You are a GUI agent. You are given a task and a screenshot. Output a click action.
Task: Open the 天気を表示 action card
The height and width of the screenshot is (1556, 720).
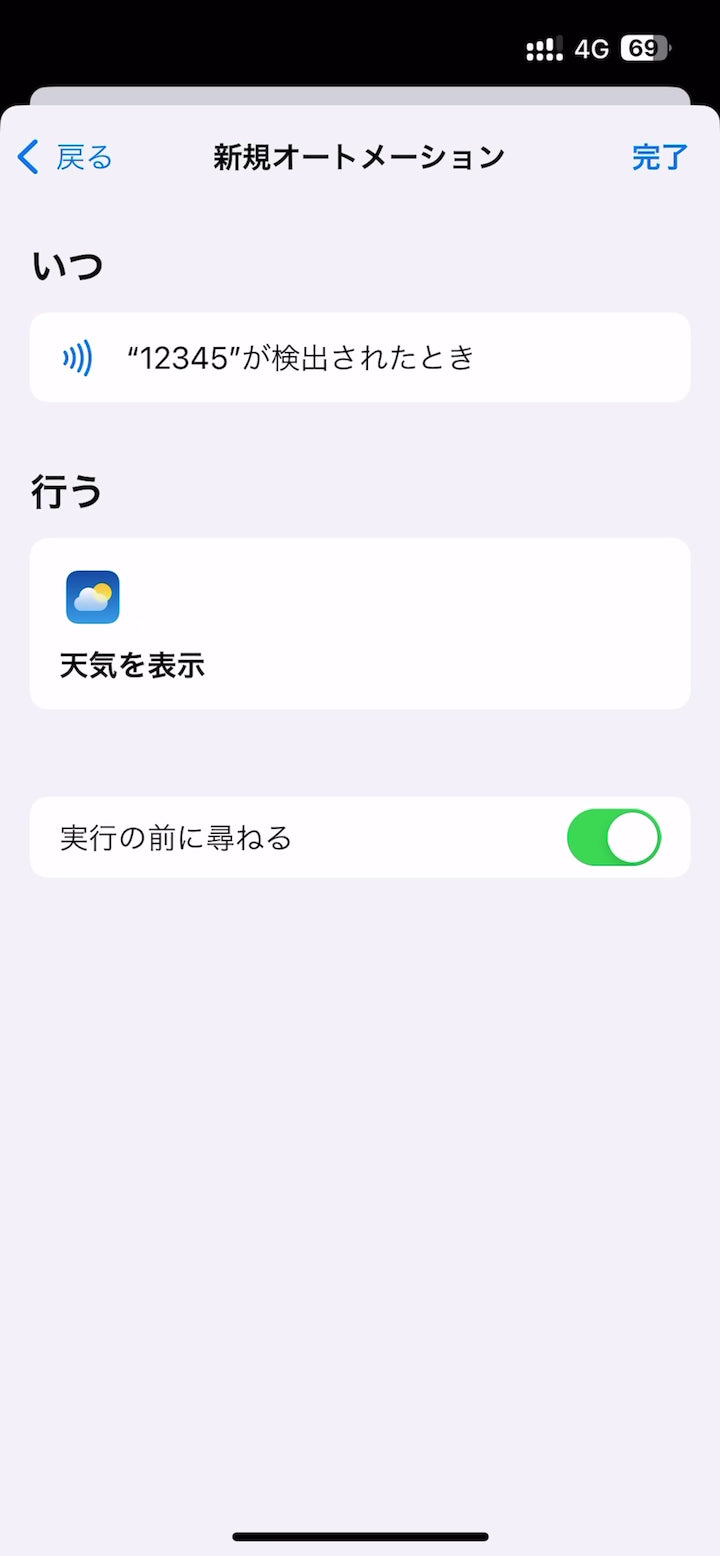tap(360, 623)
